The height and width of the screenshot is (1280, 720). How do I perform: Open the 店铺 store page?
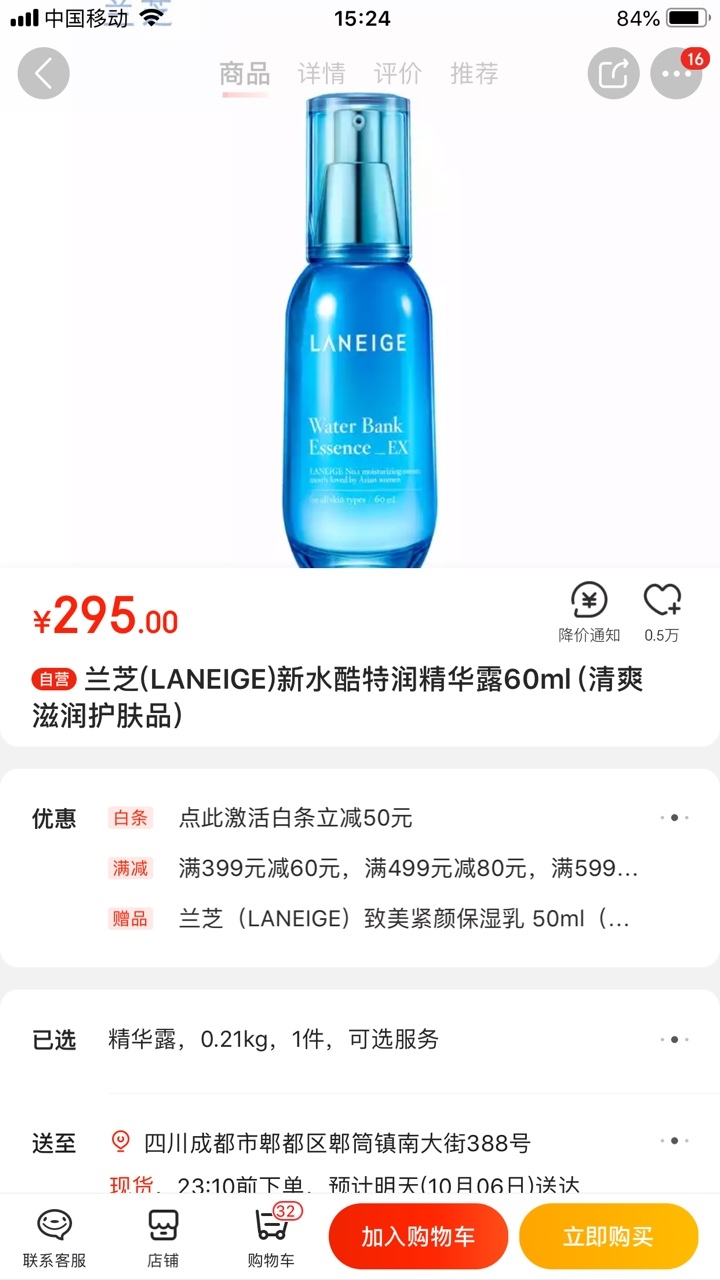click(163, 1238)
